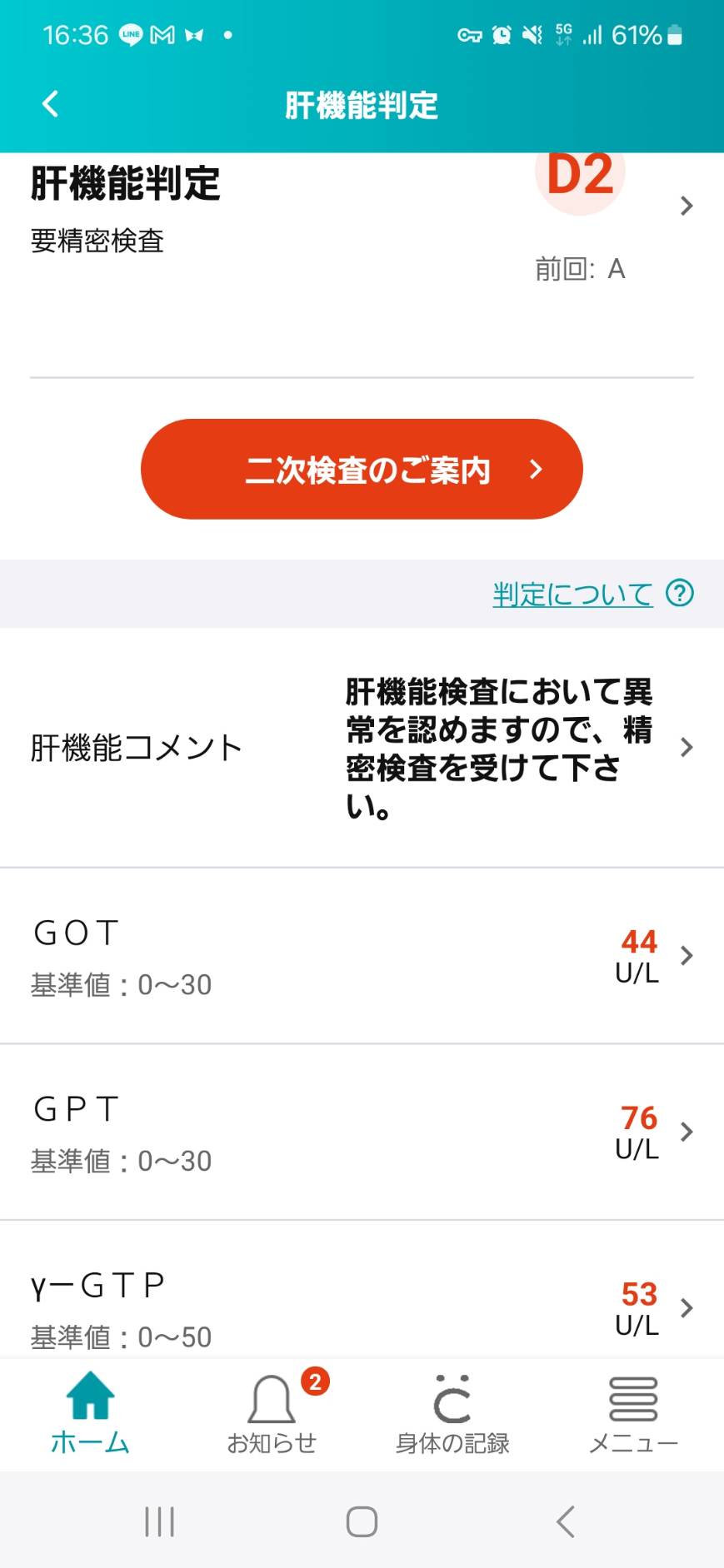Open the メニュー tab
724x1568 pixels.
pos(633,1414)
